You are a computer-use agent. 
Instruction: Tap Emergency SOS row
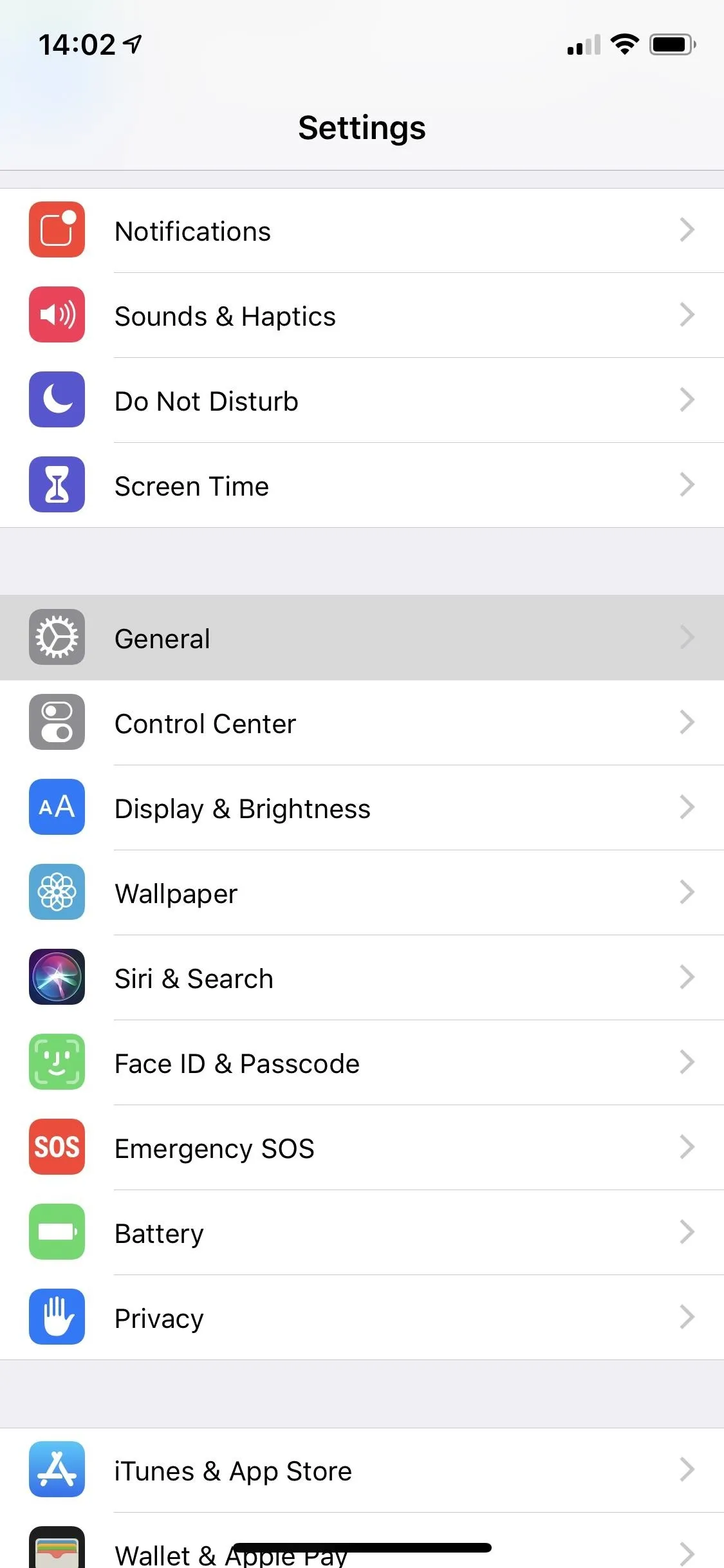362,1148
